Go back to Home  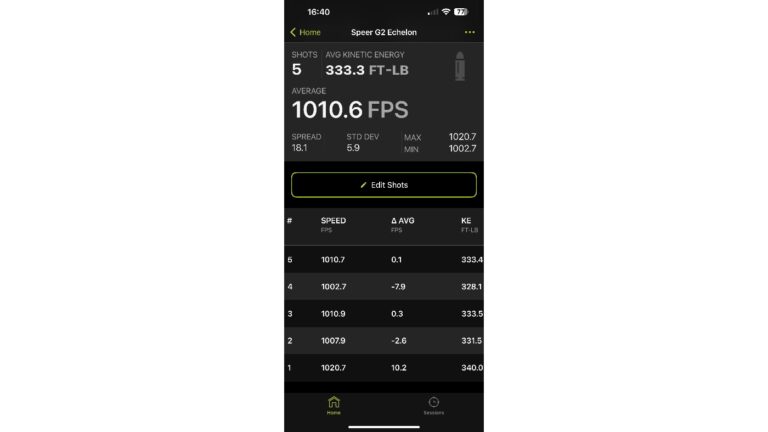[x=306, y=32]
